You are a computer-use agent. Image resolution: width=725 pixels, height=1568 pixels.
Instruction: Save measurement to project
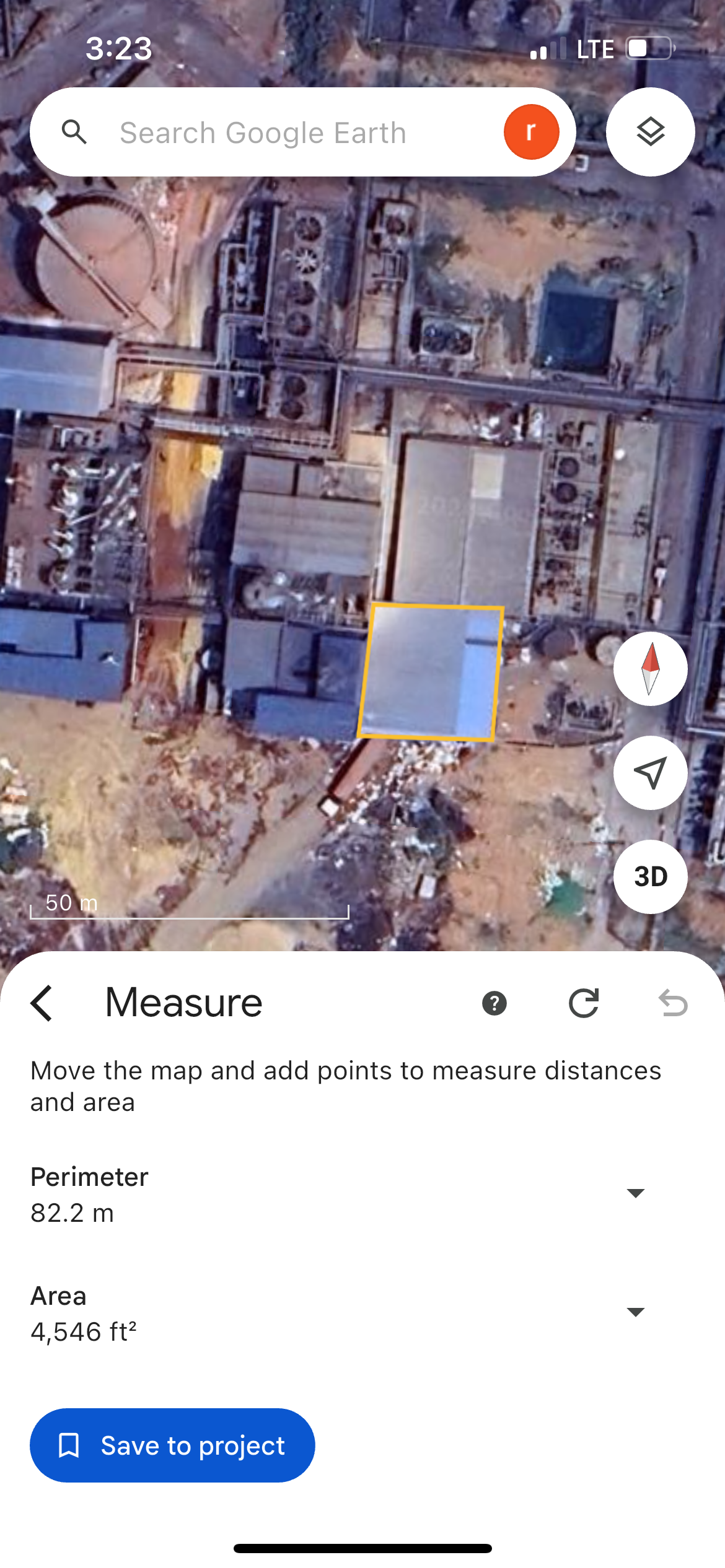pyautogui.click(x=172, y=1445)
